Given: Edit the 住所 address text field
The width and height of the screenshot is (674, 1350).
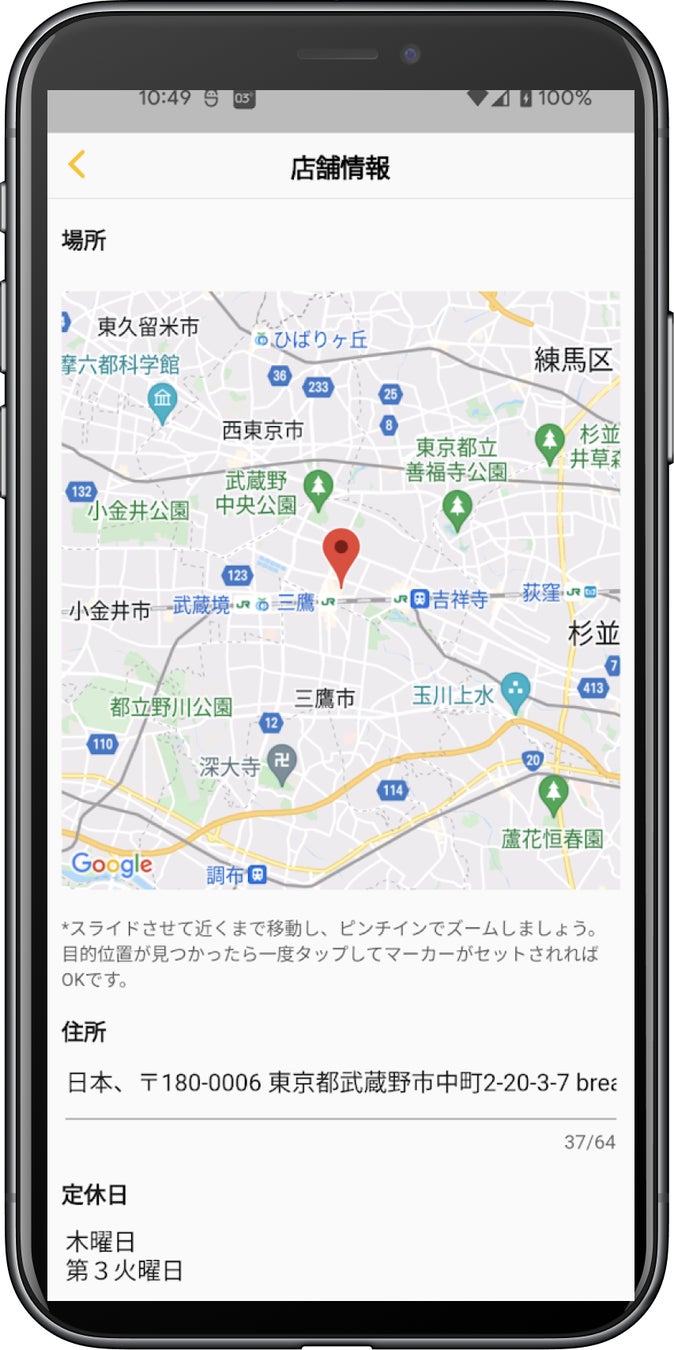Looking at the screenshot, I should point(340,1083).
